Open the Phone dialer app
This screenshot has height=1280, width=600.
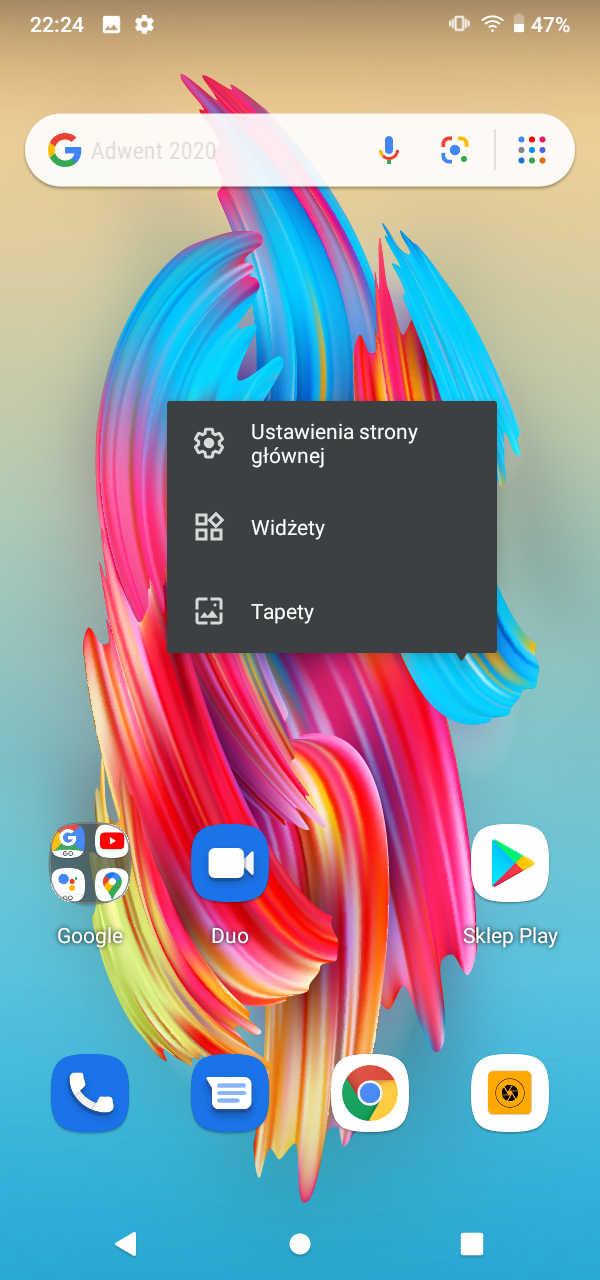click(x=90, y=1093)
